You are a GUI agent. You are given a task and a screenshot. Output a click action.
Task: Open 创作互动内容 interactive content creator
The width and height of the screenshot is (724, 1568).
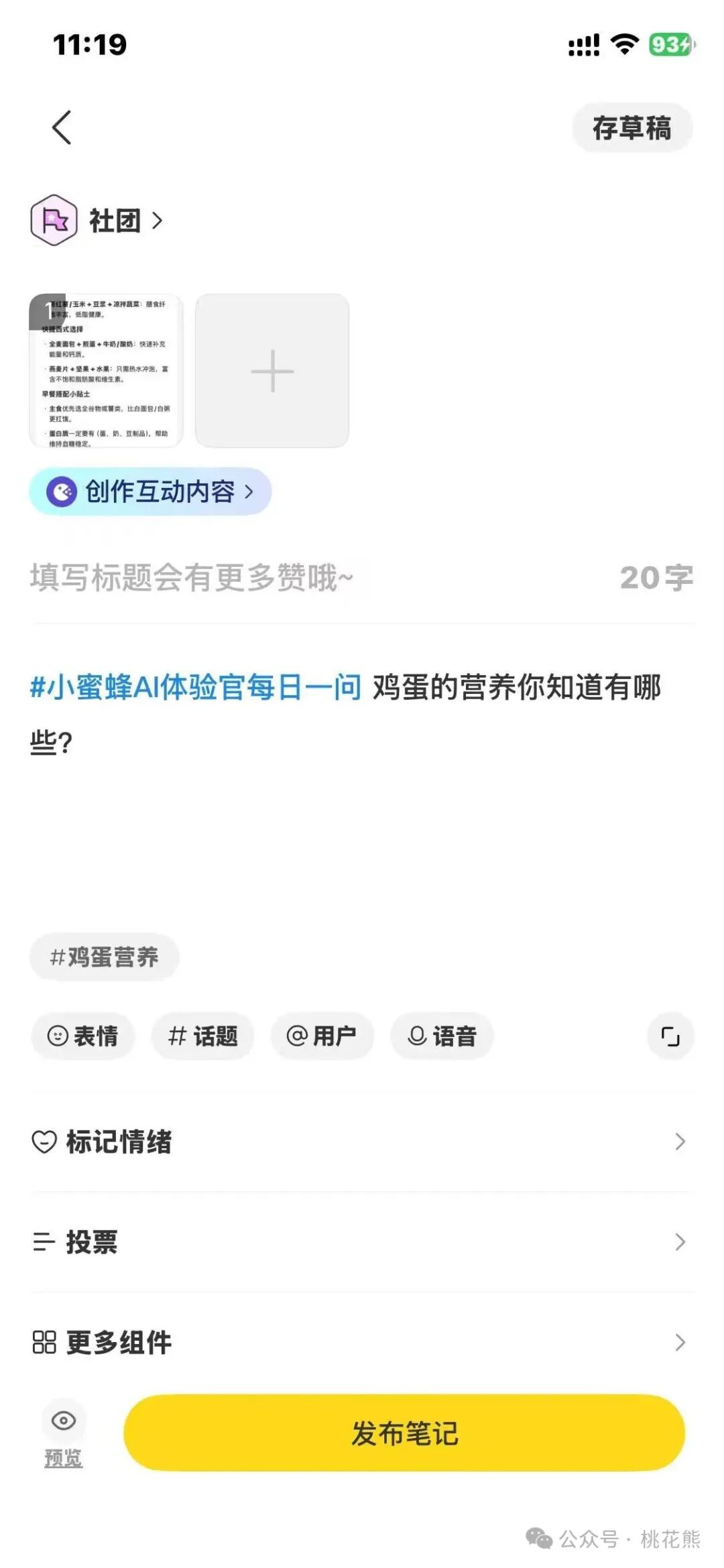(x=150, y=491)
